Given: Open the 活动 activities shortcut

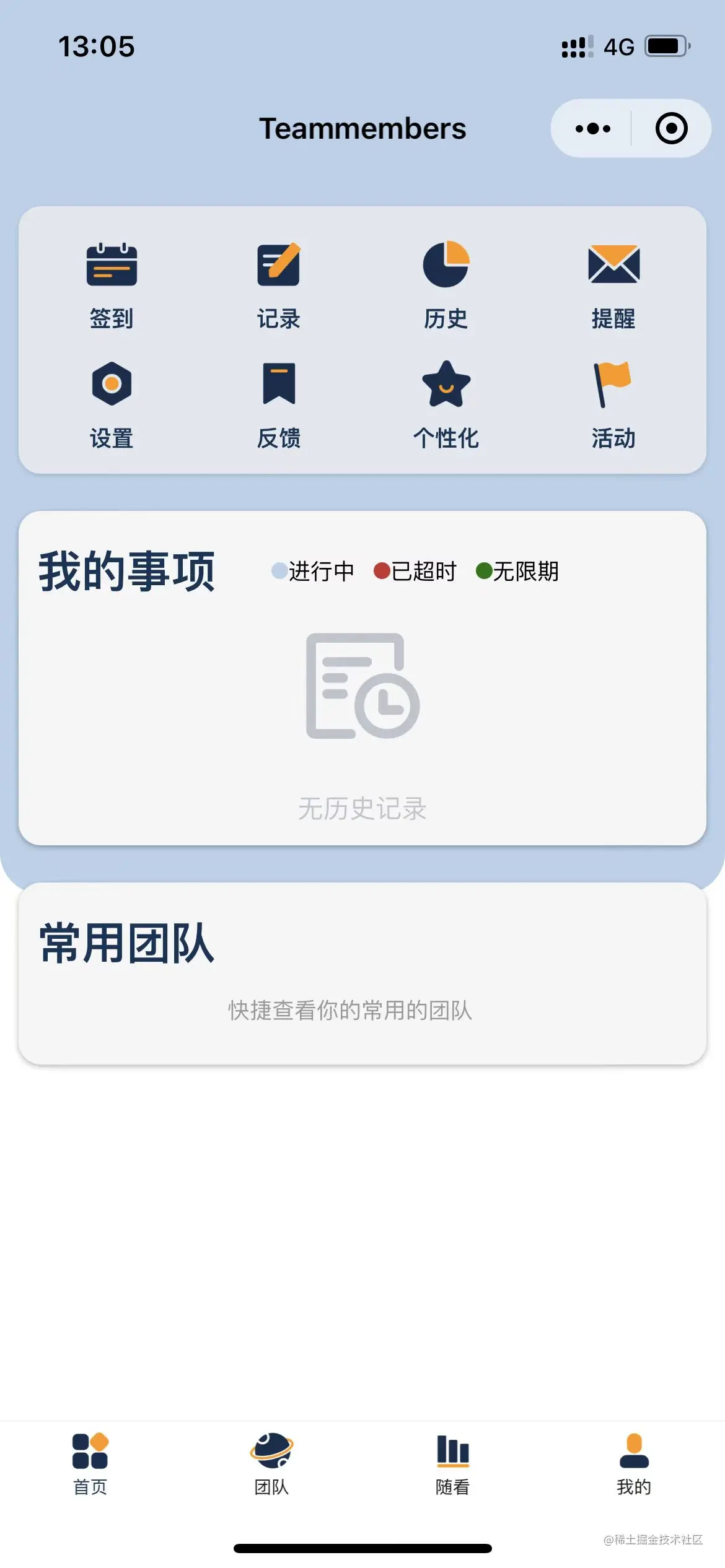Looking at the screenshot, I should coord(613,404).
